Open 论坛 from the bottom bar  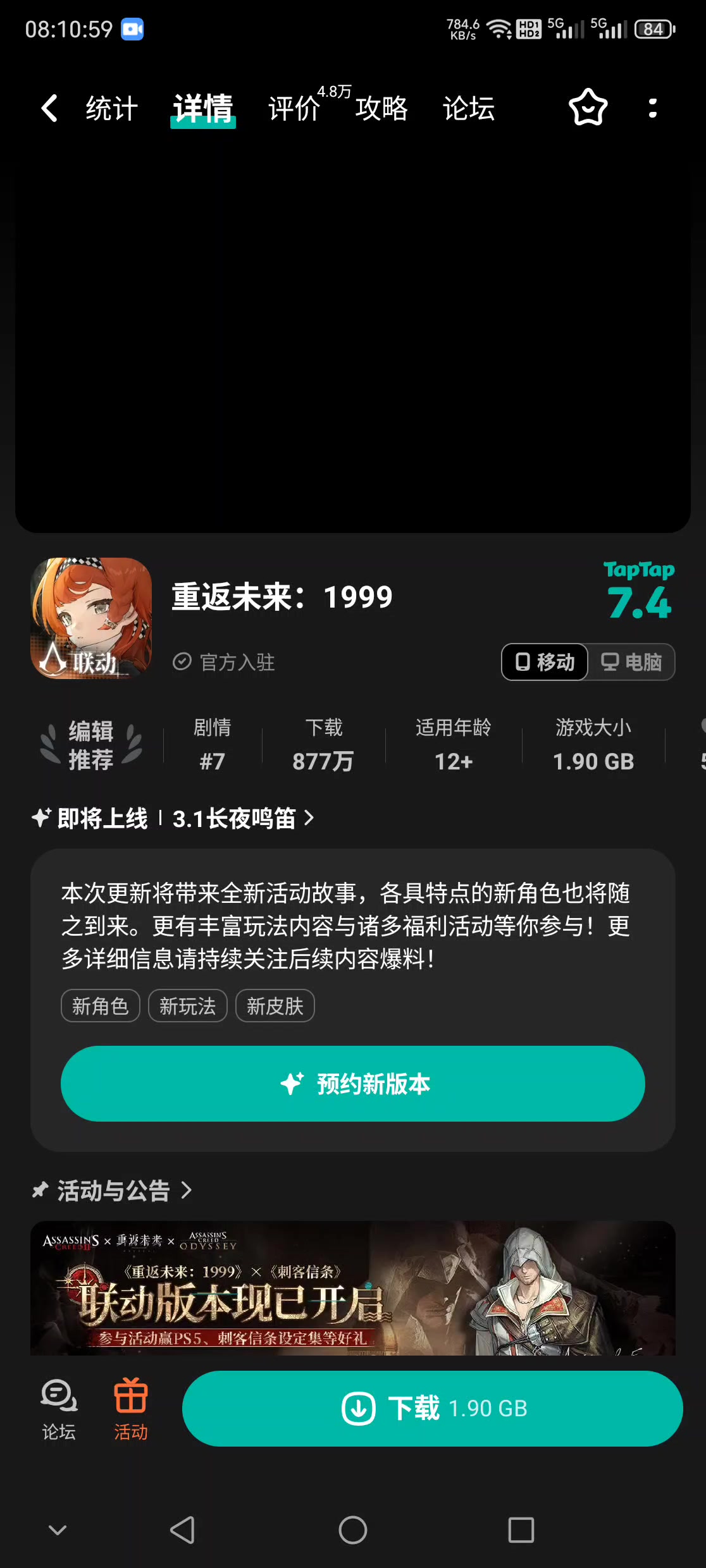tap(59, 1409)
